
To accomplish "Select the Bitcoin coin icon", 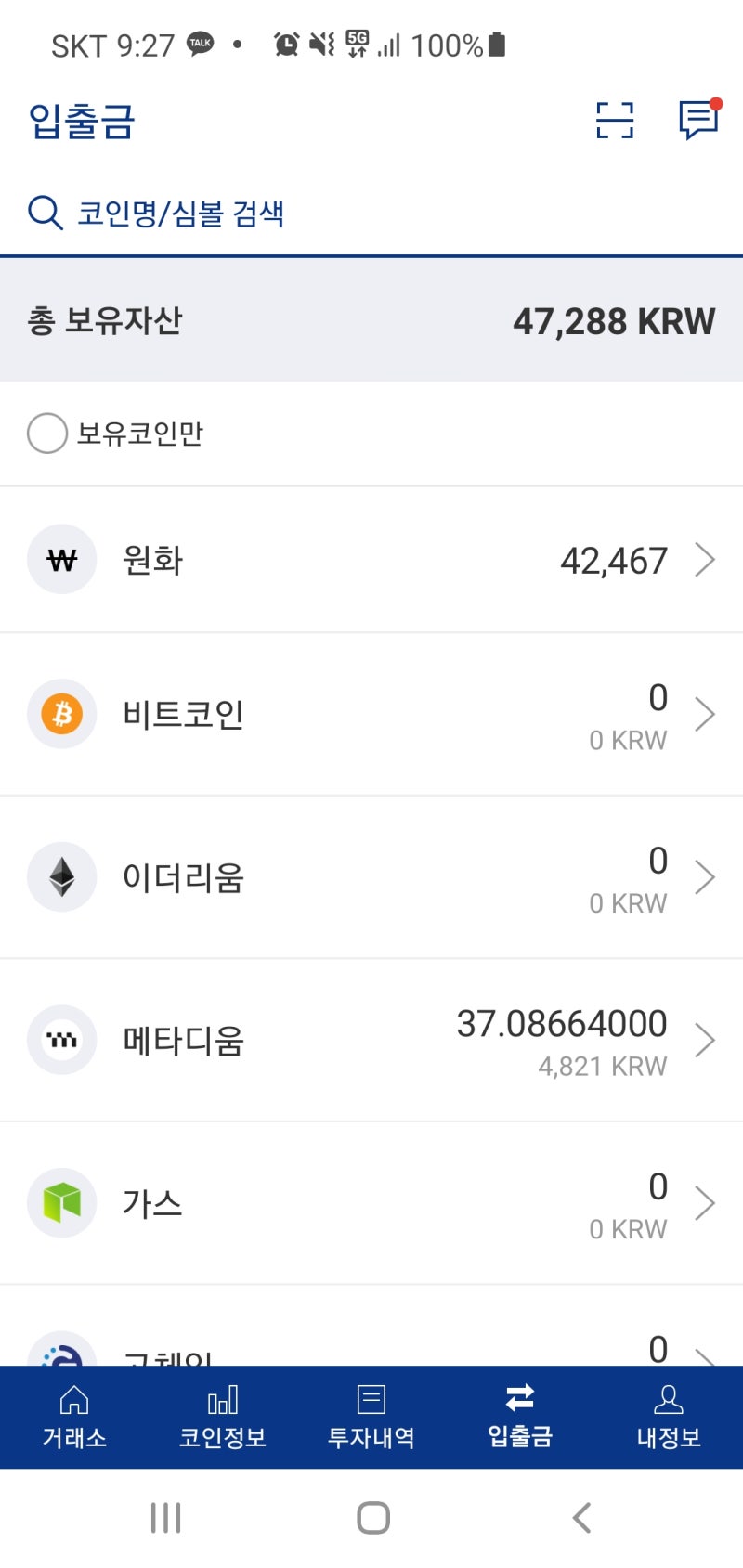I will (x=61, y=713).
